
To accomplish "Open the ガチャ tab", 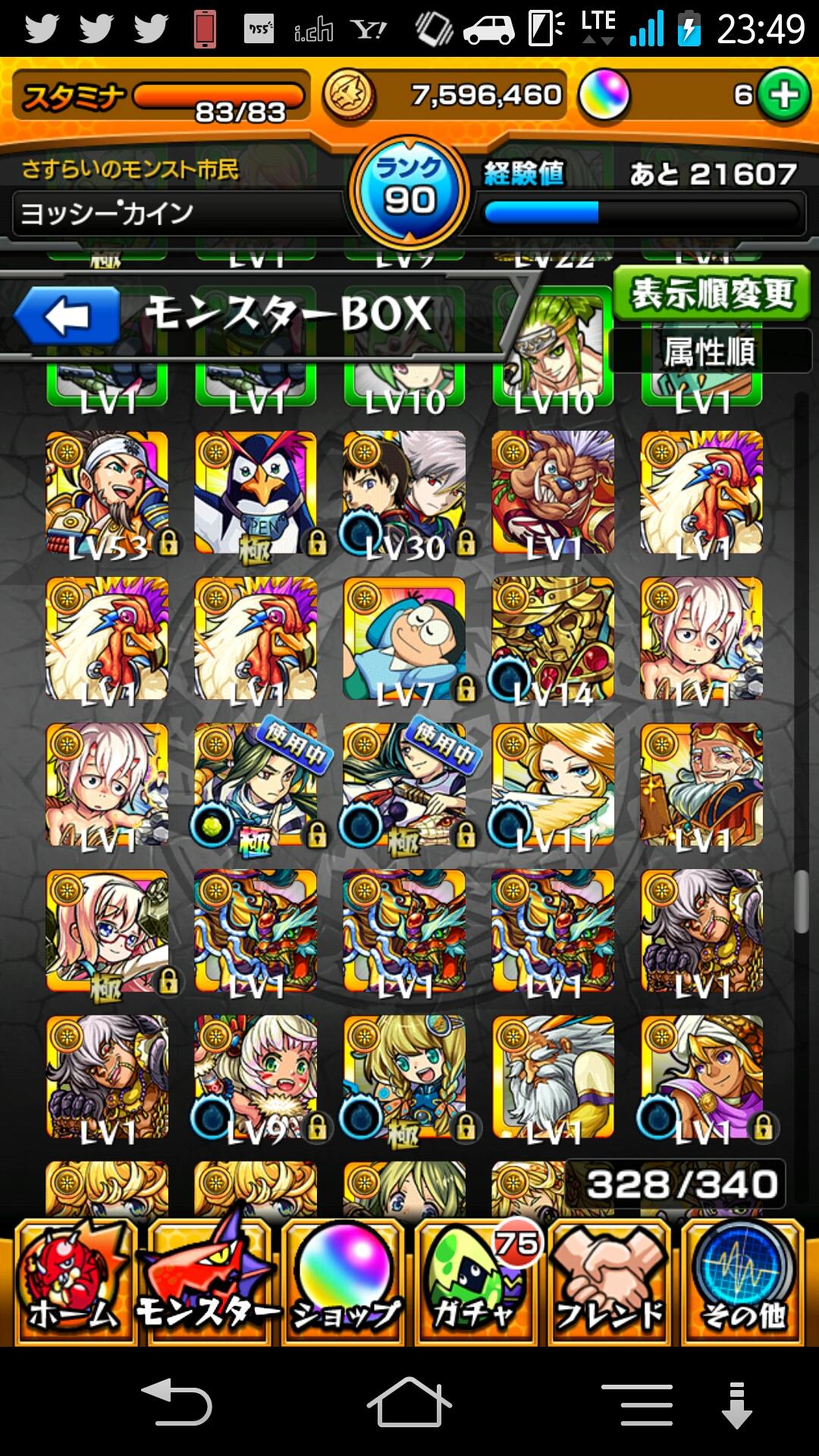I will pos(476,1283).
